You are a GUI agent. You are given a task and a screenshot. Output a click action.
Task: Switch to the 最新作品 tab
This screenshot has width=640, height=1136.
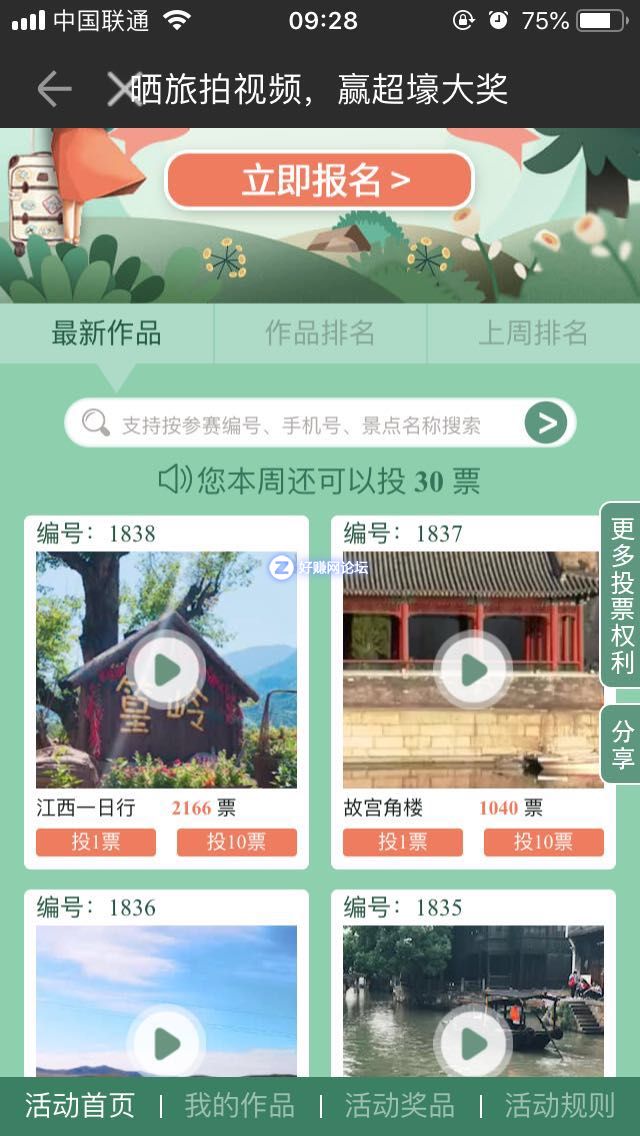pyautogui.click(x=106, y=334)
